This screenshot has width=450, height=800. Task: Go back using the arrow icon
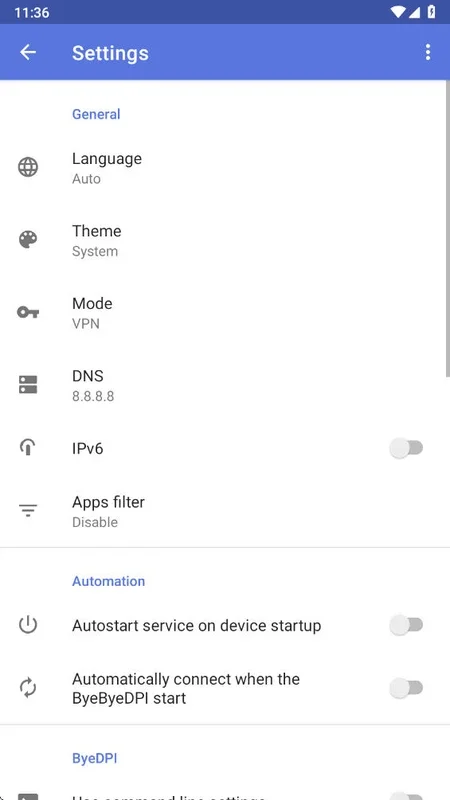(28, 52)
